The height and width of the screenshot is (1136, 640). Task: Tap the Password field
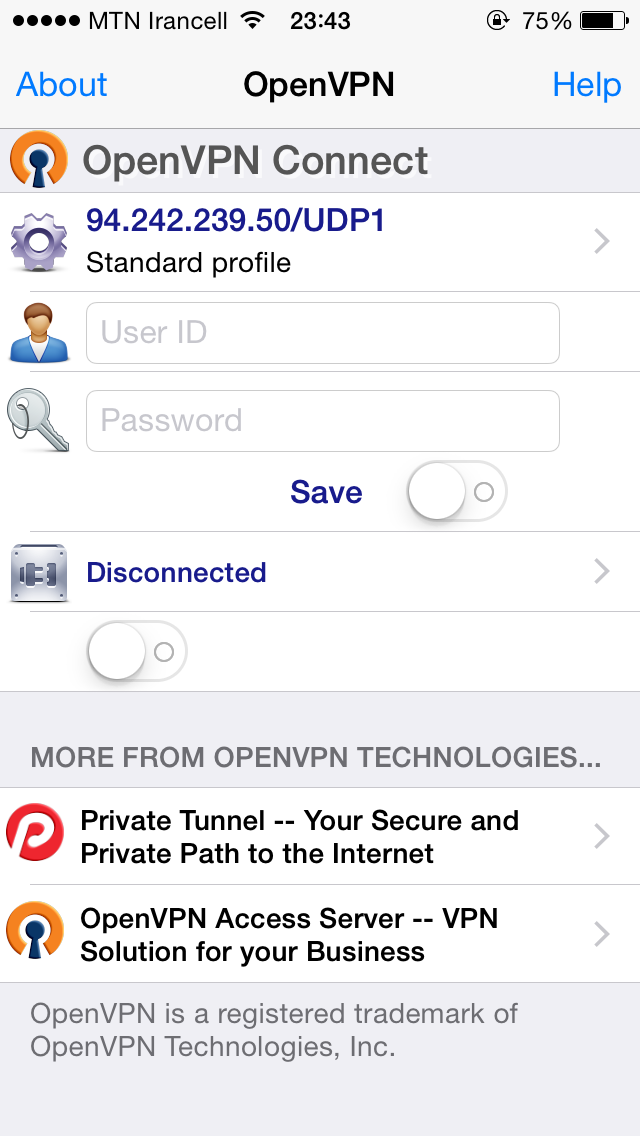point(323,421)
